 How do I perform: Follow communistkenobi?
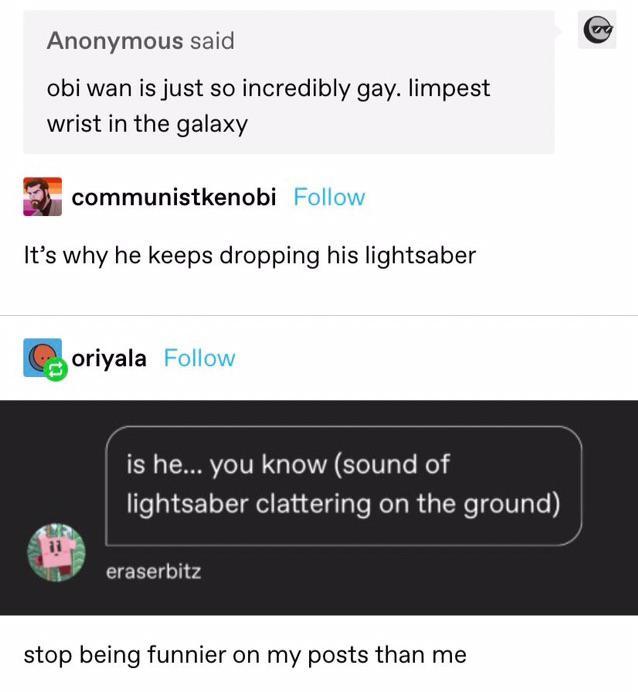(329, 197)
